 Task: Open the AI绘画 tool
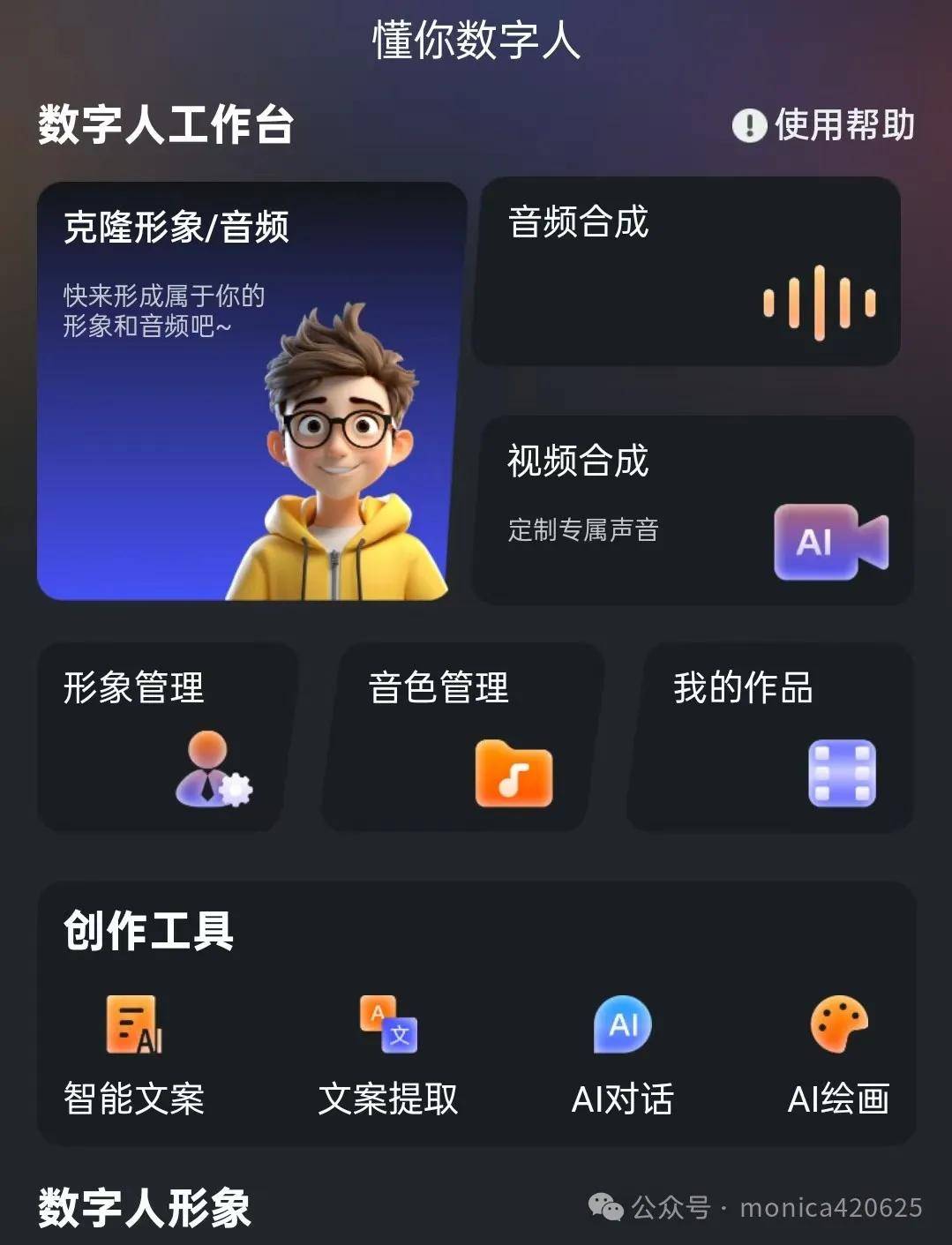838,1054
